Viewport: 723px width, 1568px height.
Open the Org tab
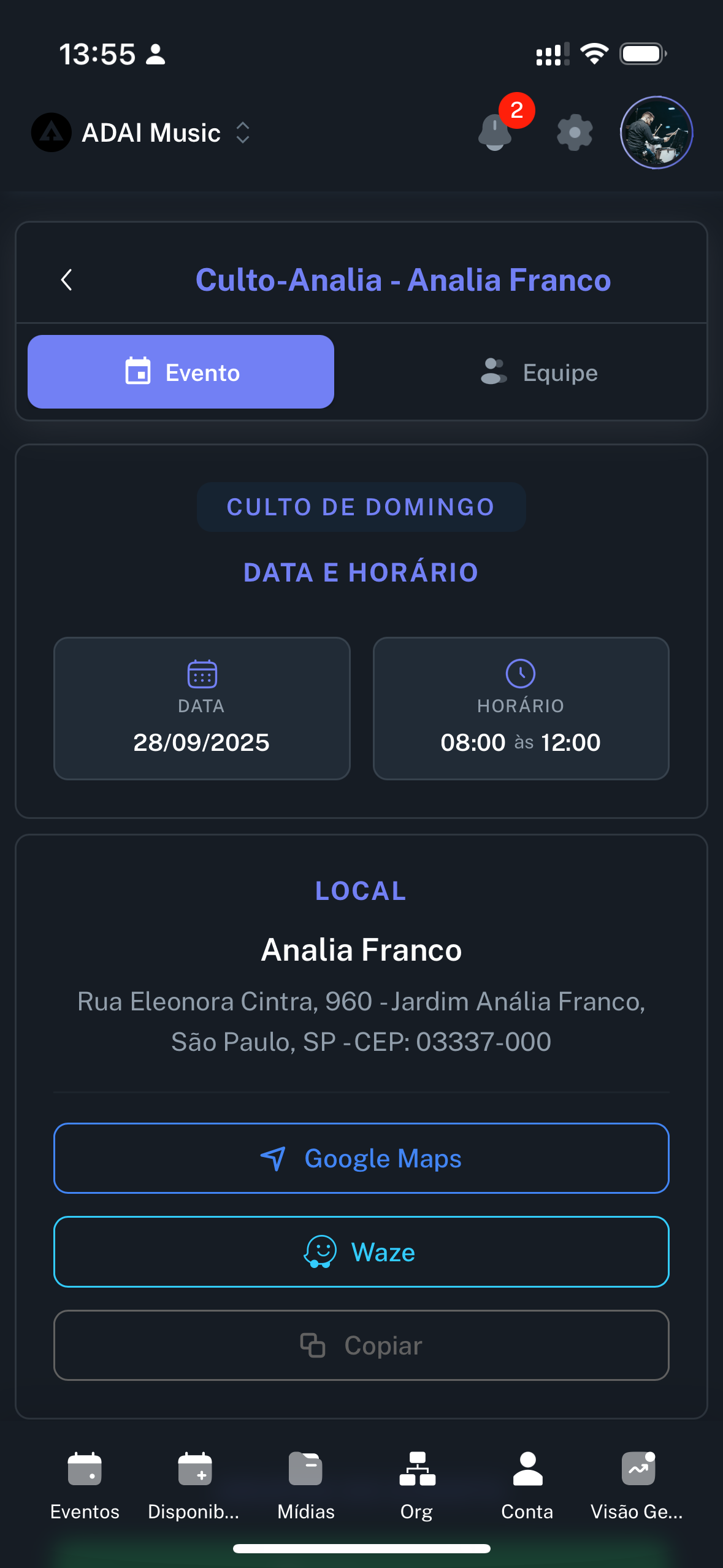(417, 1485)
